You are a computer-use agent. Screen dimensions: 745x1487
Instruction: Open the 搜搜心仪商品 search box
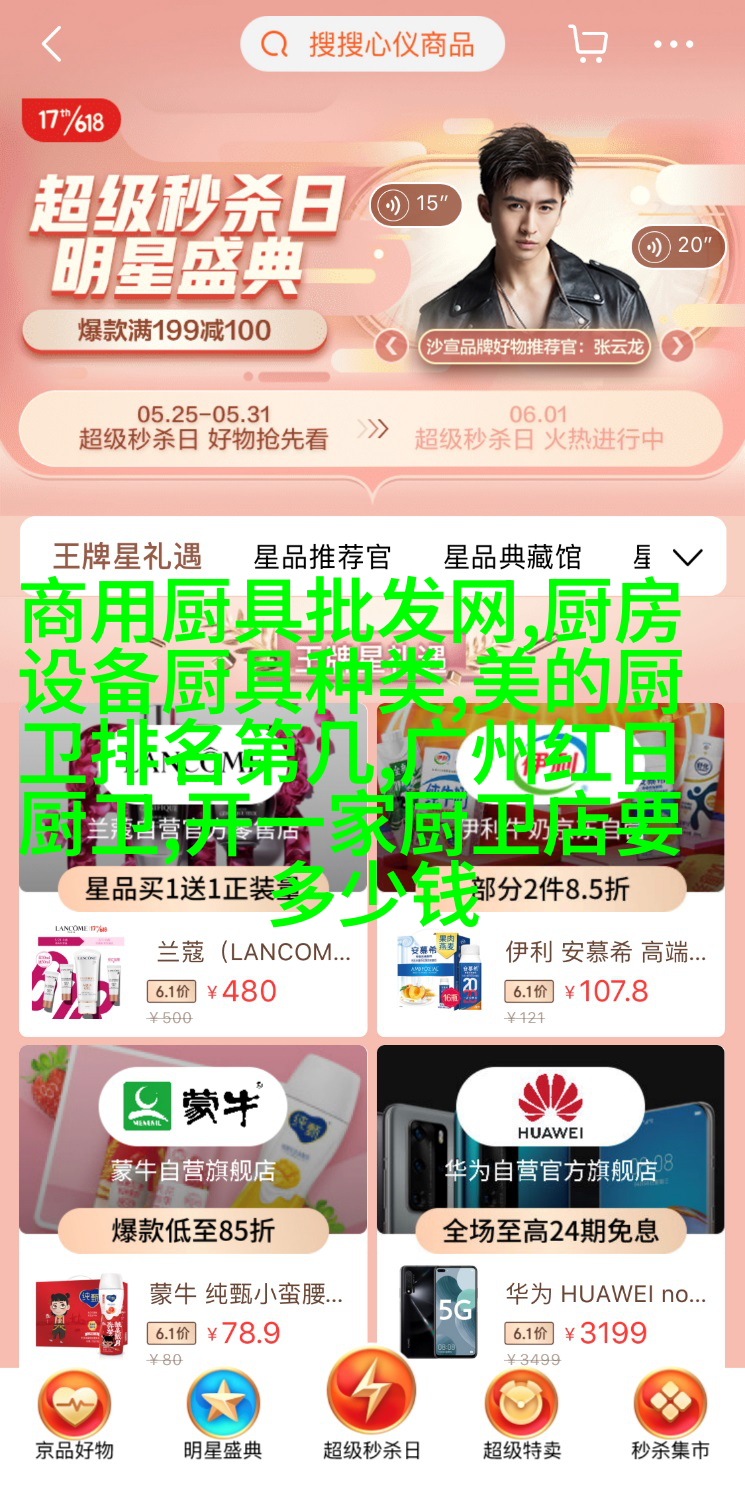click(x=373, y=44)
